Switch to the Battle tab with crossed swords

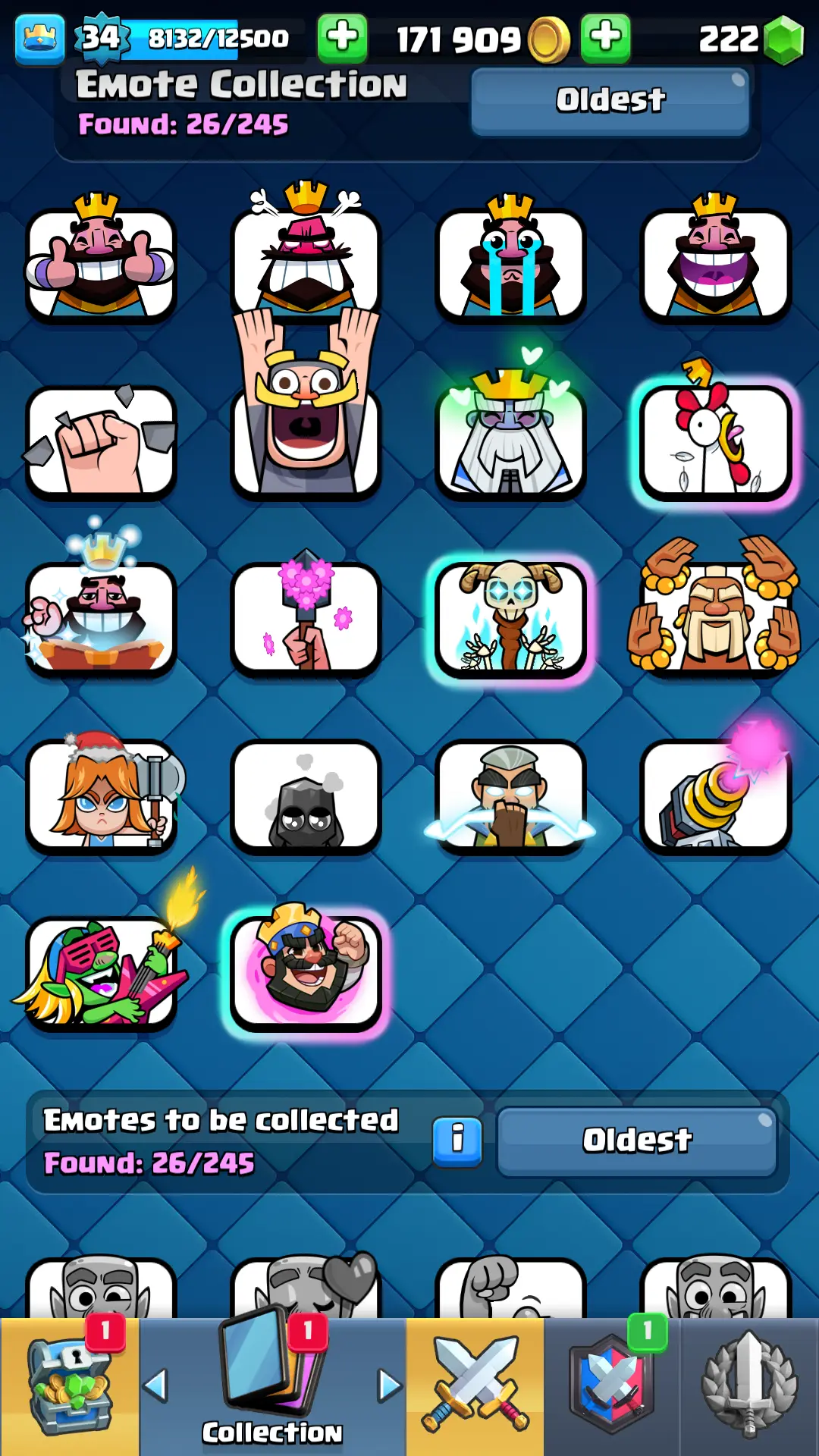coord(475,1386)
